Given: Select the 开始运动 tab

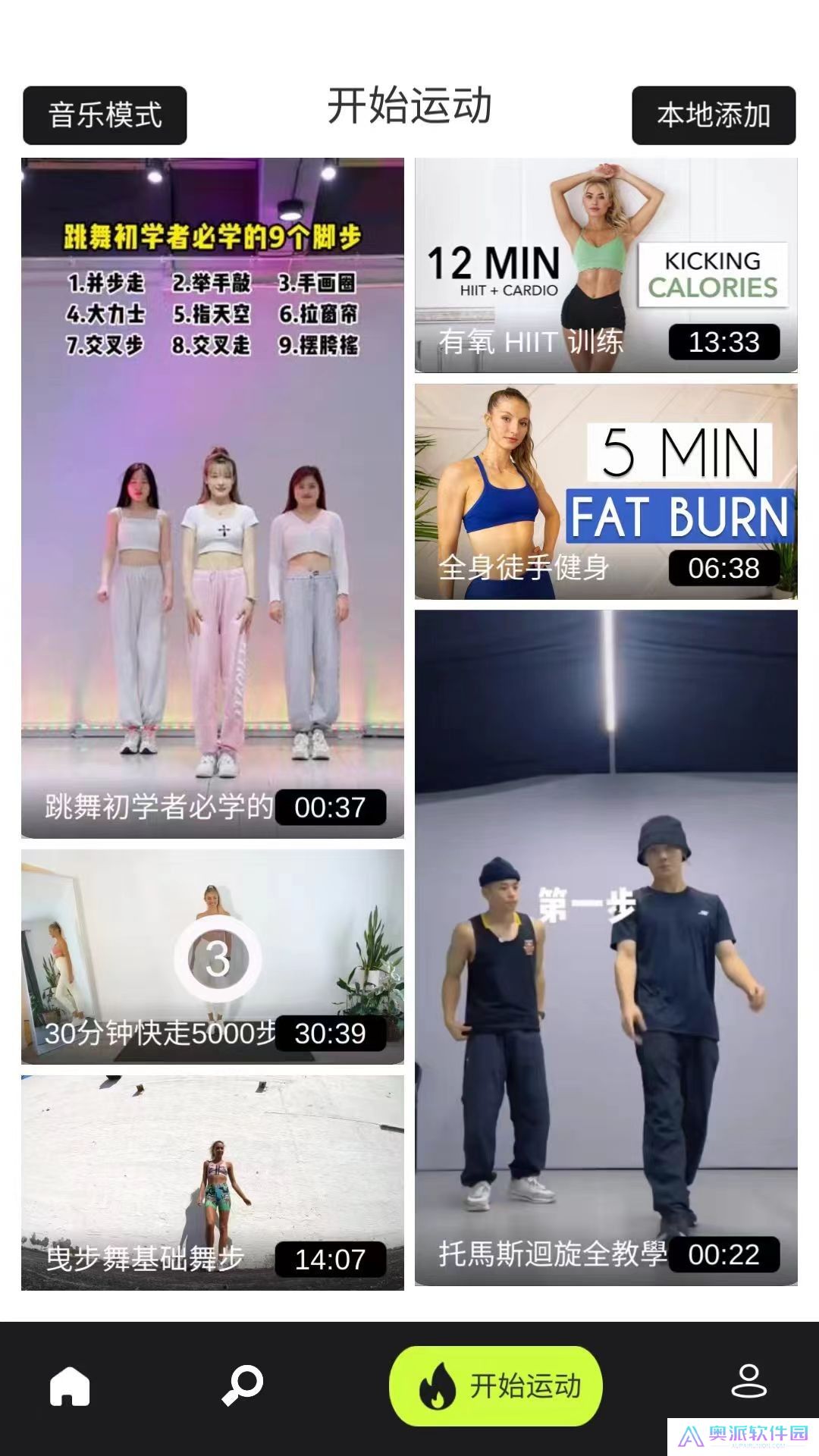Looking at the screenshot, I should (496, 1386).
